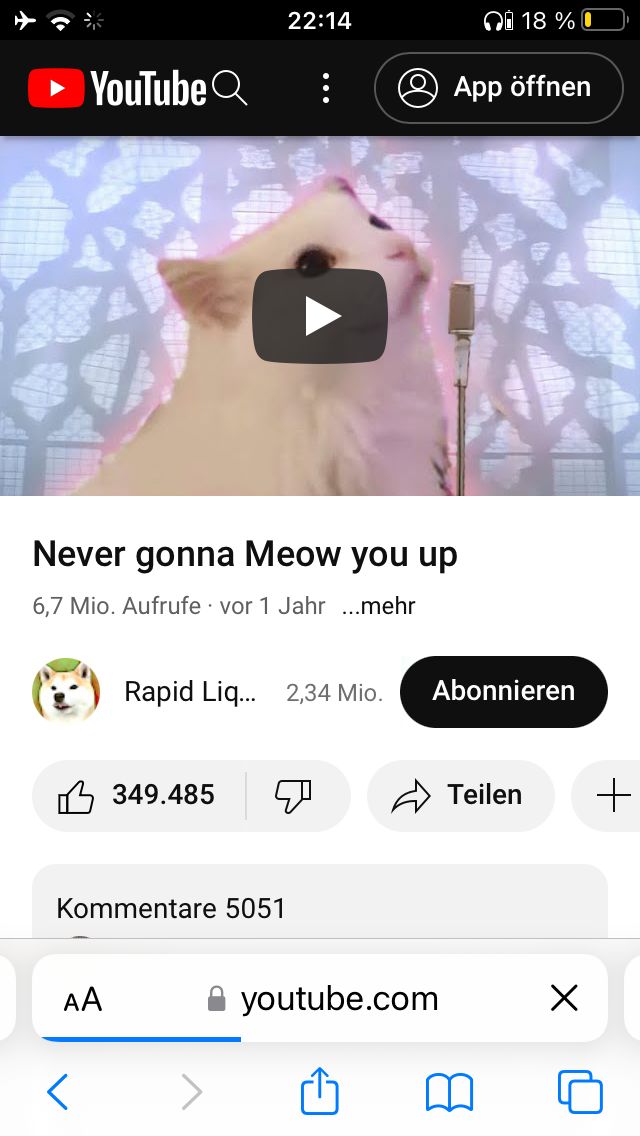The image size is (640, 1136).
Task: Go to the YouTube home logo
Action: click(x=117, y=89)
